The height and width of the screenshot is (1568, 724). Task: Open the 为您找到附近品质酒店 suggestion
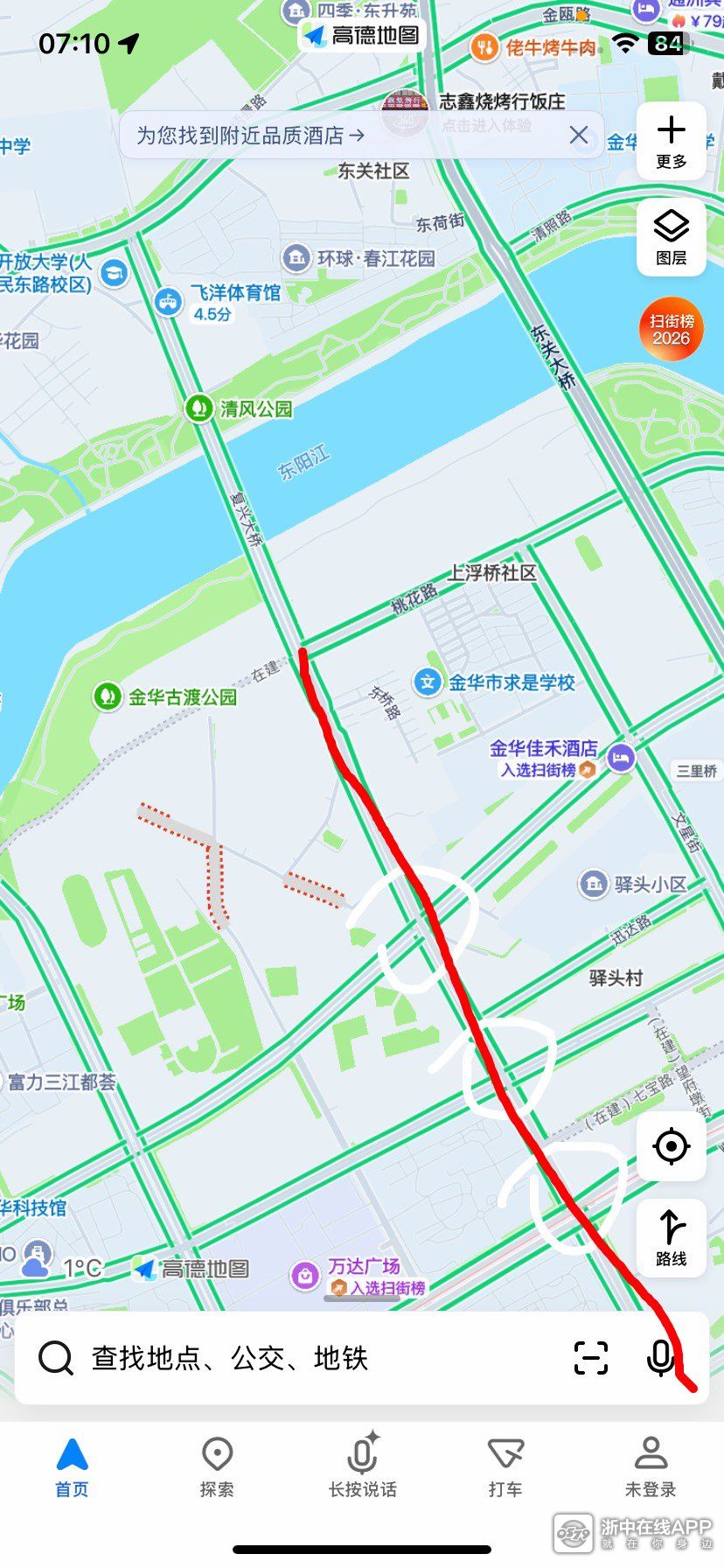(250, 136)
